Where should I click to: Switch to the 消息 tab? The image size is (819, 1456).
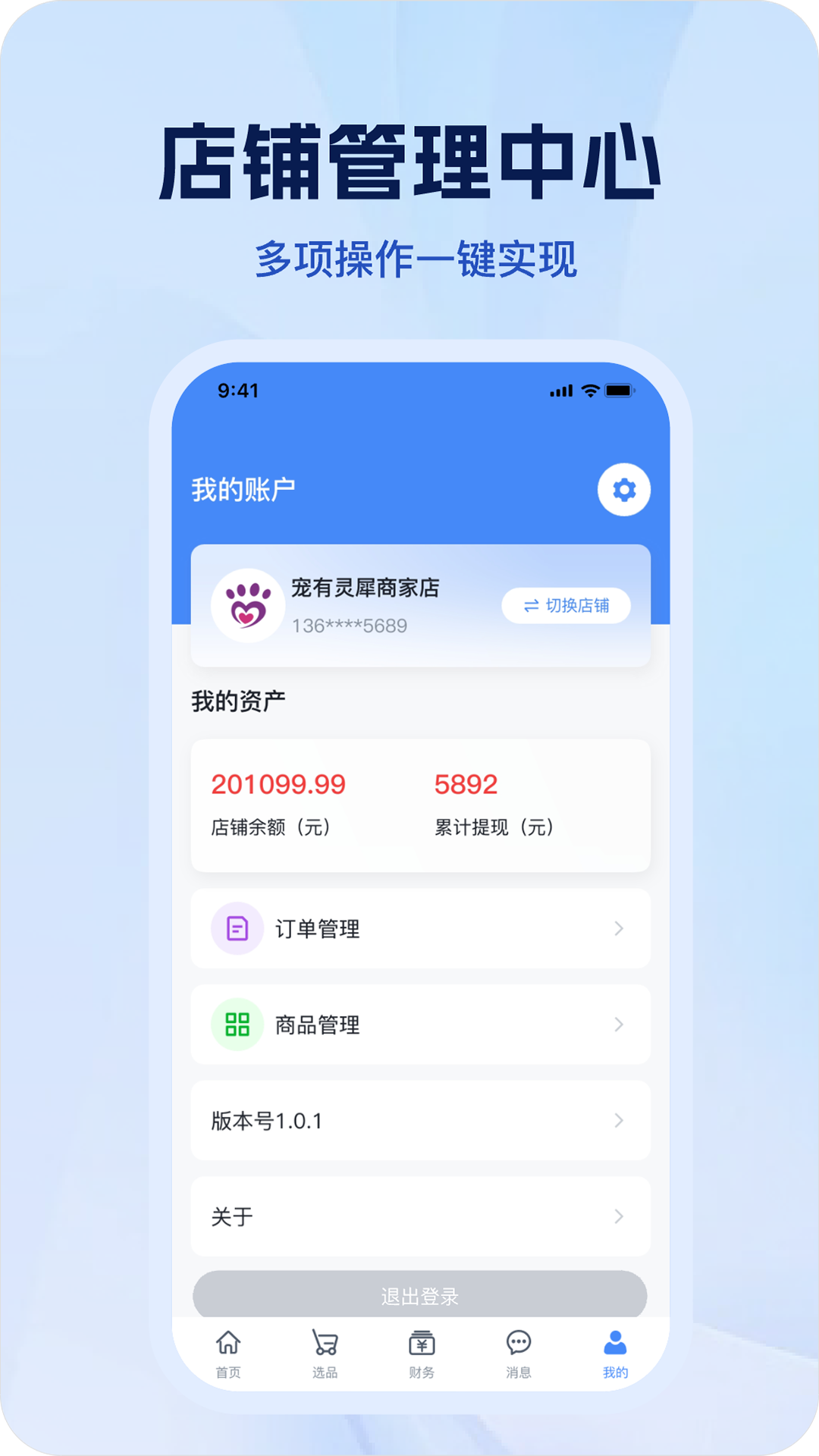(x=519, y=1354)
